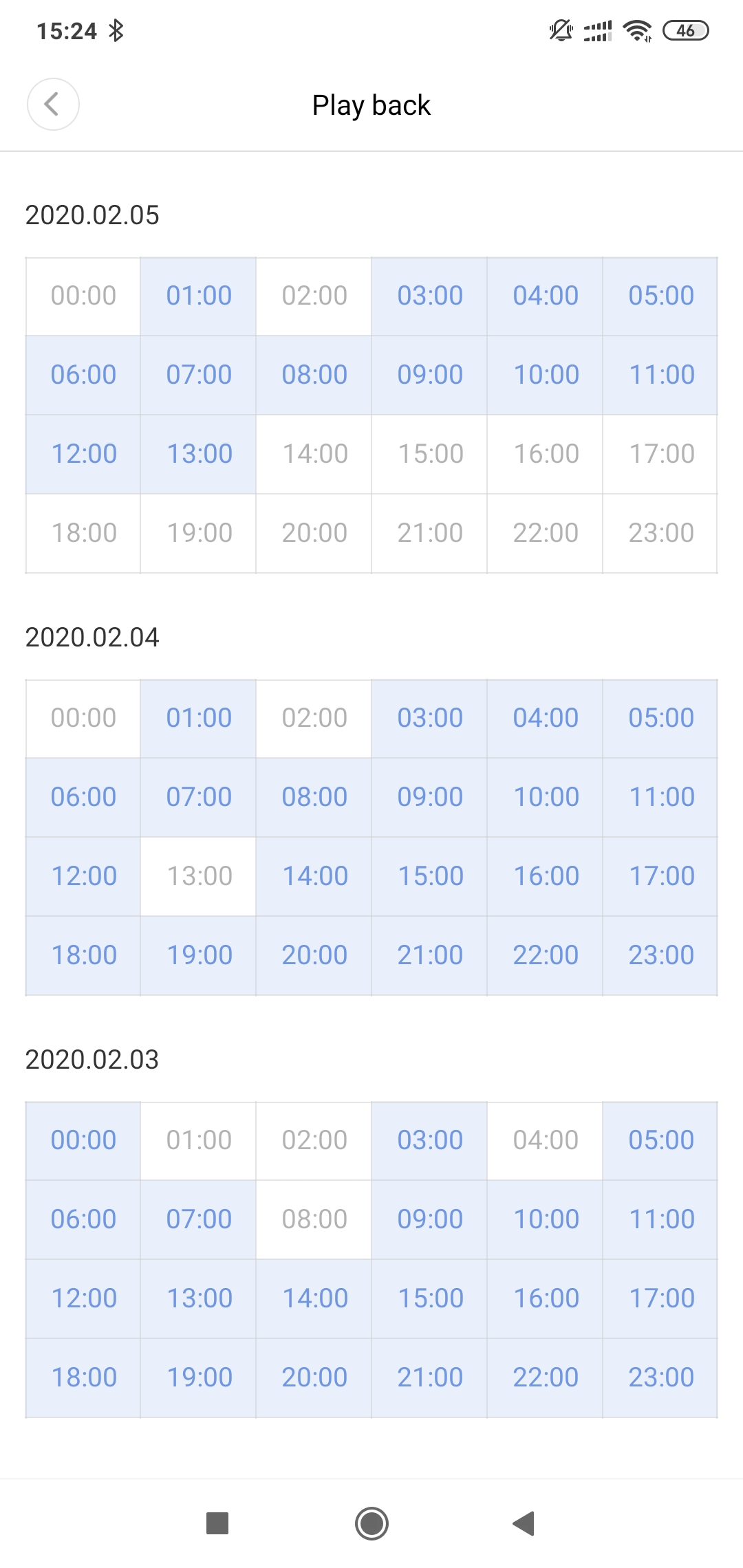Viewport: 743px width, 1568px height.
Task: Open recent apps with the square button
Action: (x=217, y=1523)
